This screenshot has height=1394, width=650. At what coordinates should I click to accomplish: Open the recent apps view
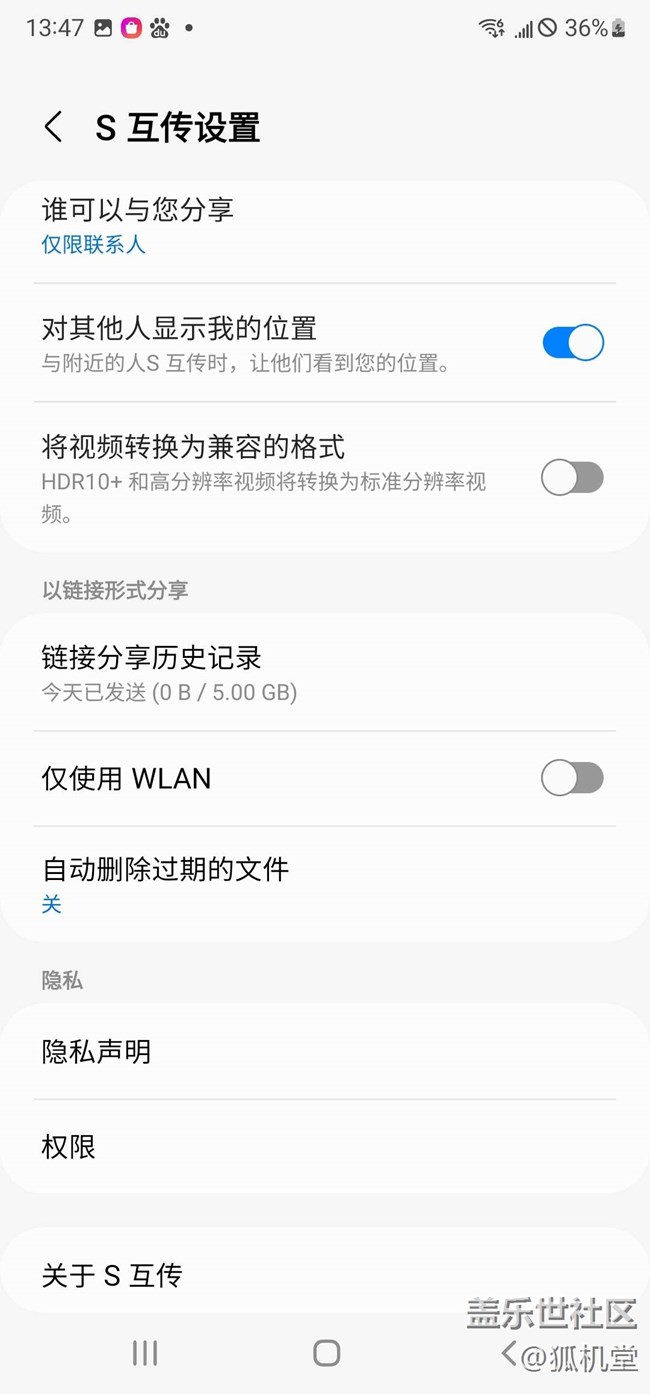[x=145, y=1353]
